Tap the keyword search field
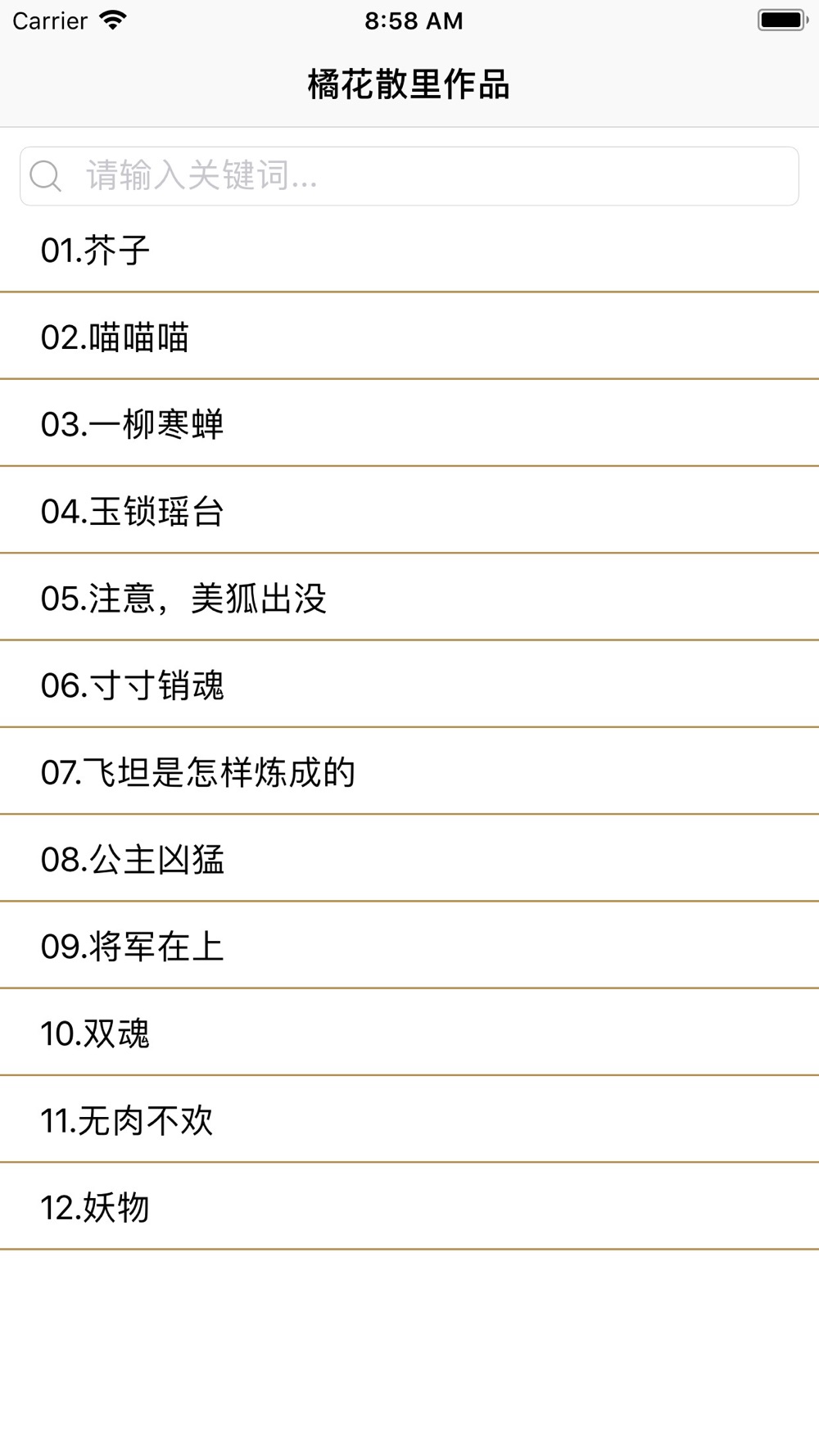The width and height of the screenshot is (819, 1456). pyautogui.click(x=409, y=176)
